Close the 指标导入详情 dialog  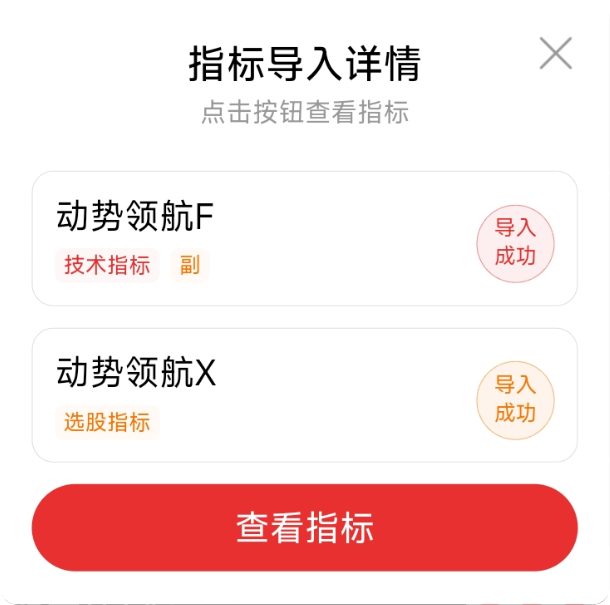[x=555, y=53]
